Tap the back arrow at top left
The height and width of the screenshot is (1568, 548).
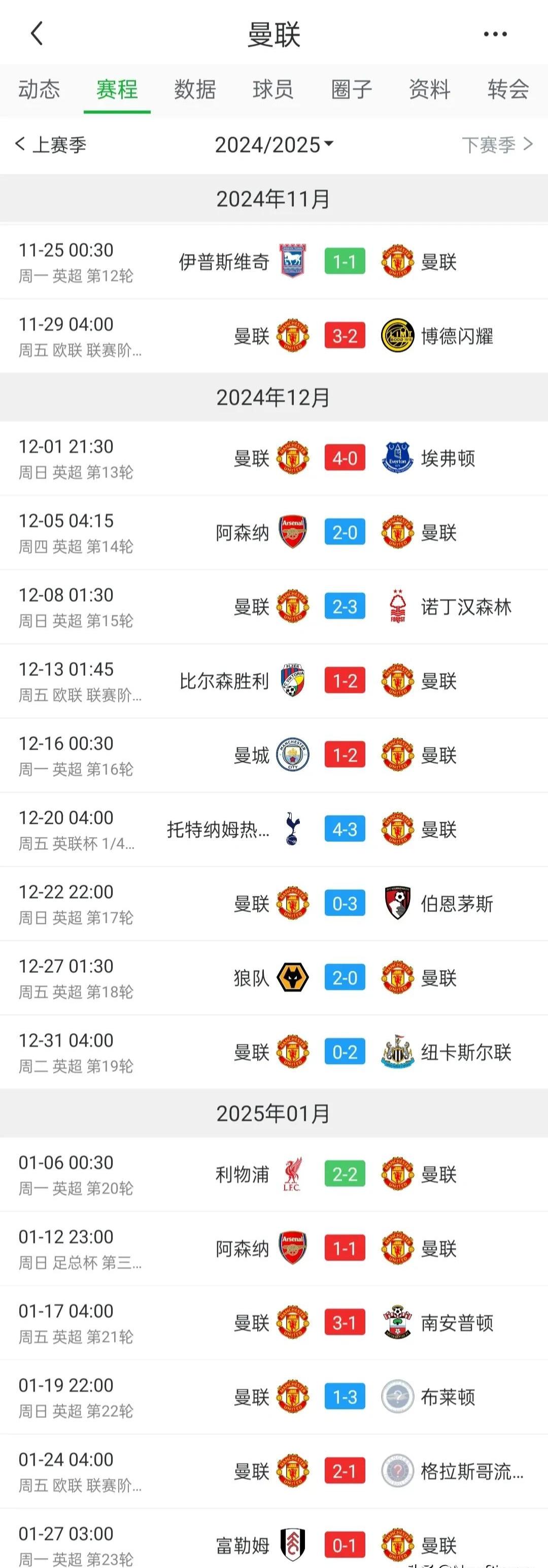coord(37,34)
